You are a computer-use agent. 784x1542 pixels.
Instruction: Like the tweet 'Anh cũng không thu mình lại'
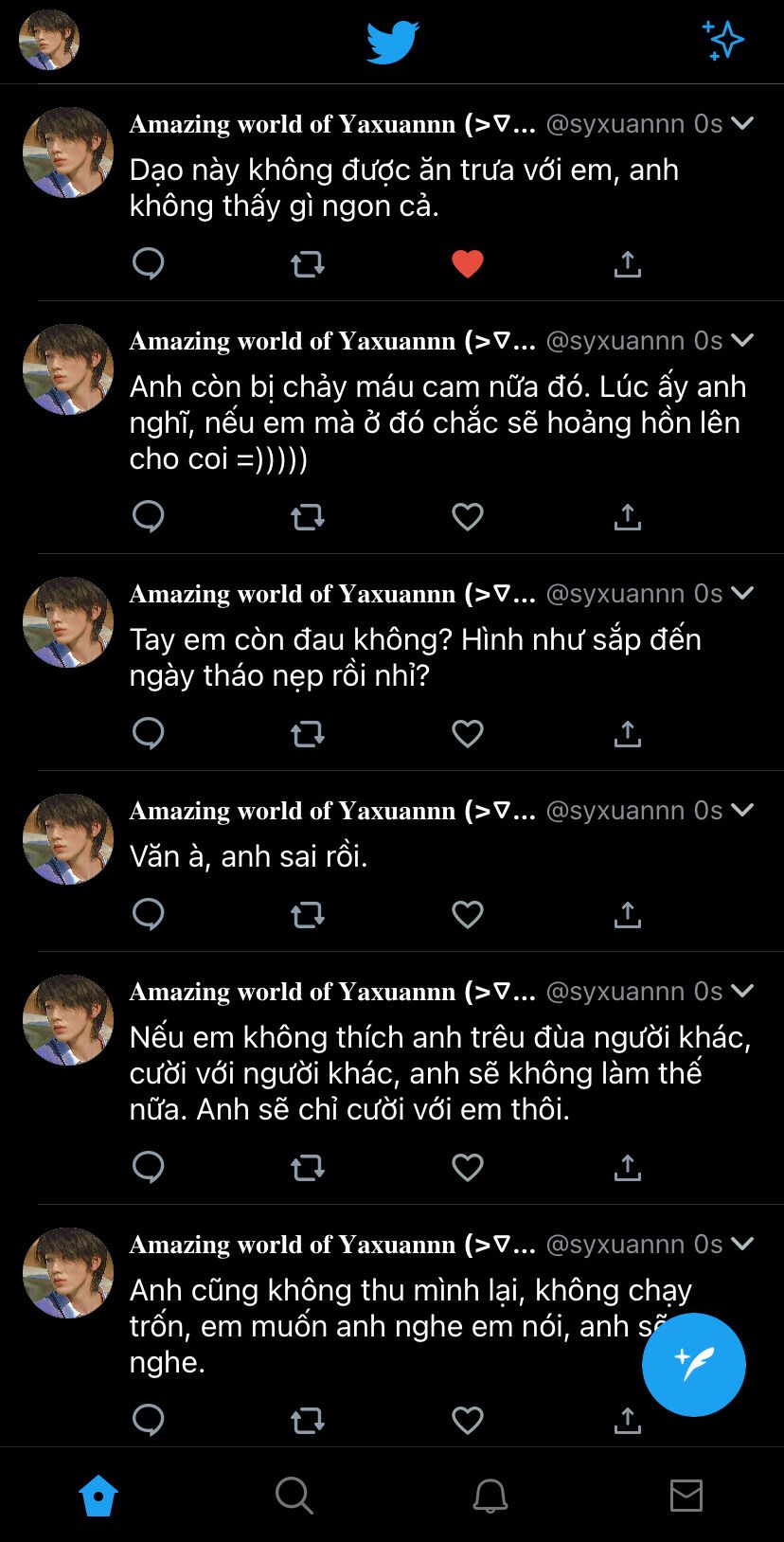tap(468, 1420)
